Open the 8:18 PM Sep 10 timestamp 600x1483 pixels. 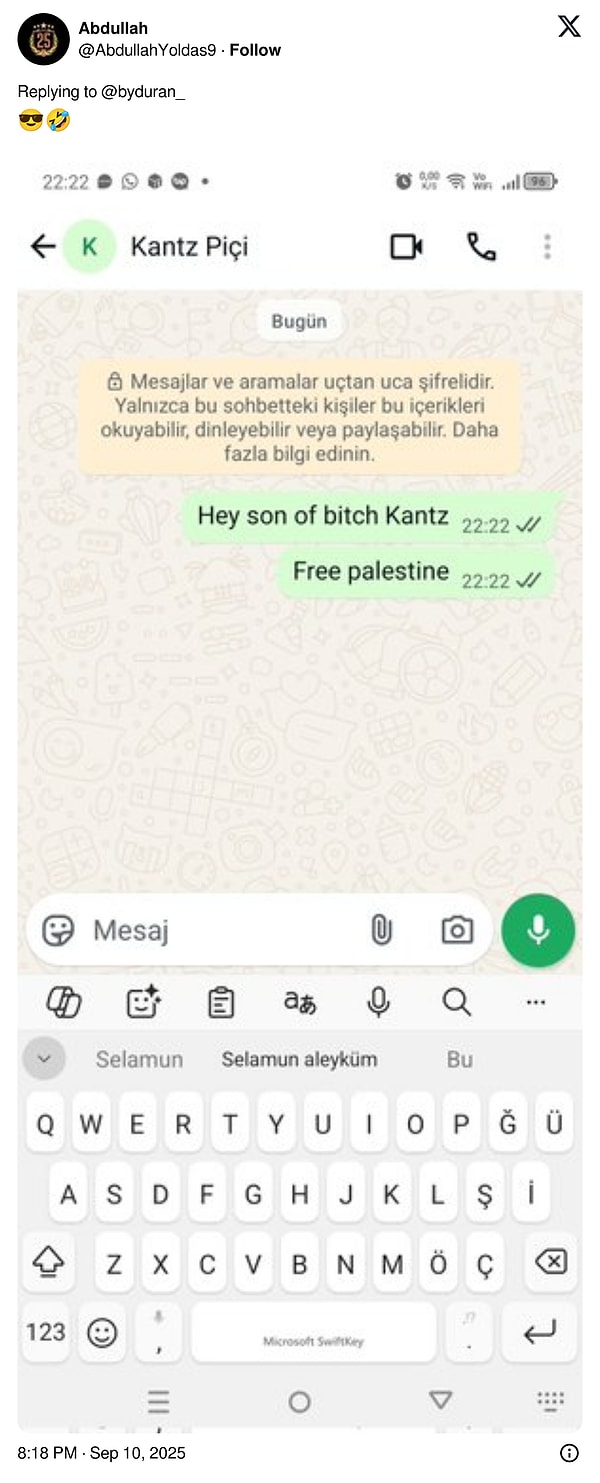click(x=102, y=1453)
